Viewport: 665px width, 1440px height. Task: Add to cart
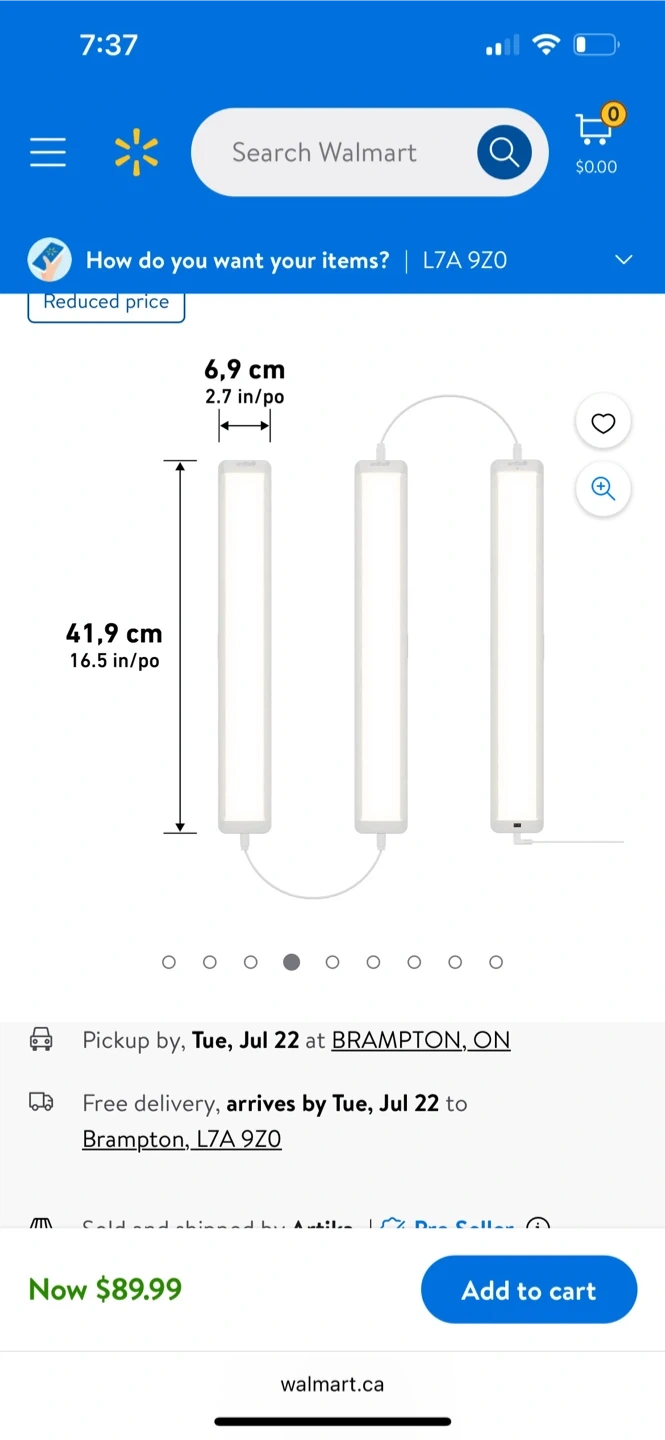tap(529, 1290)
